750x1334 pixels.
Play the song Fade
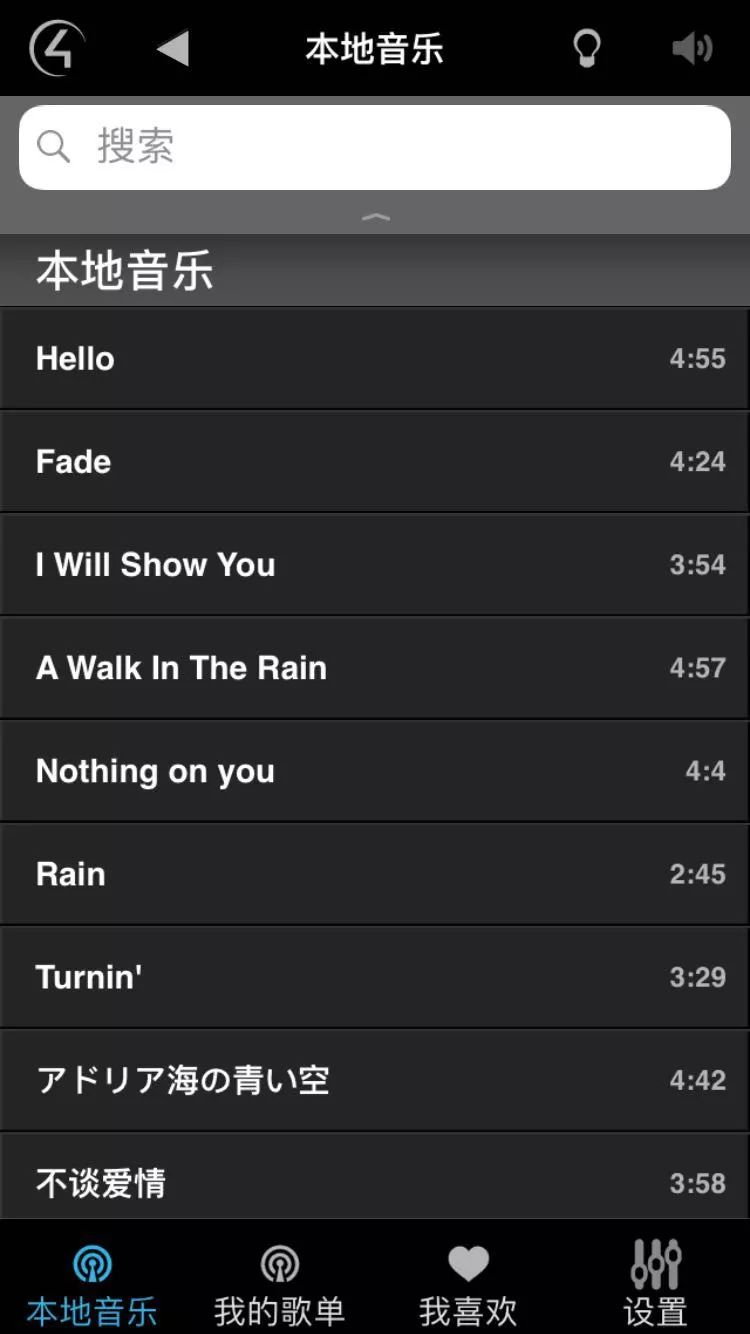(x=374, y=461)
